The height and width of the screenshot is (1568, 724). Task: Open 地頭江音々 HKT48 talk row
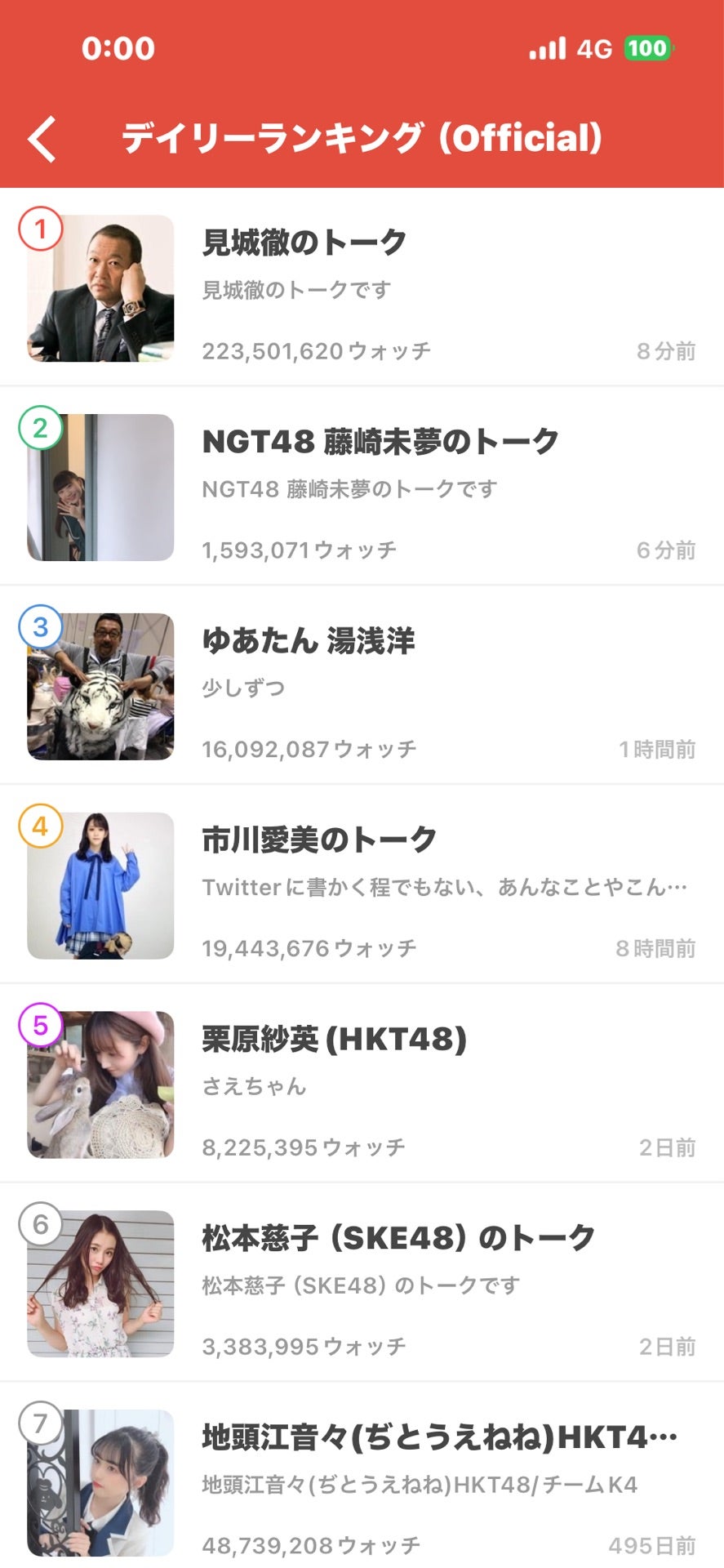(362, 1476)
